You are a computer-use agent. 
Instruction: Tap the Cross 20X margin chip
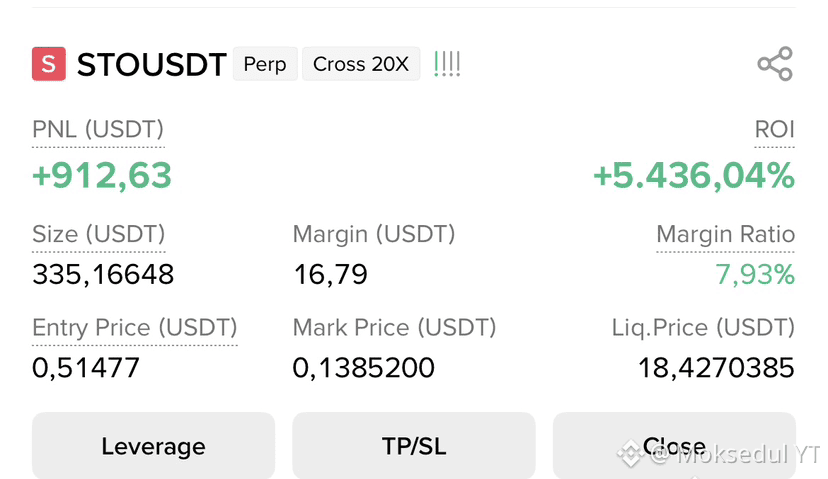point(361,65)
